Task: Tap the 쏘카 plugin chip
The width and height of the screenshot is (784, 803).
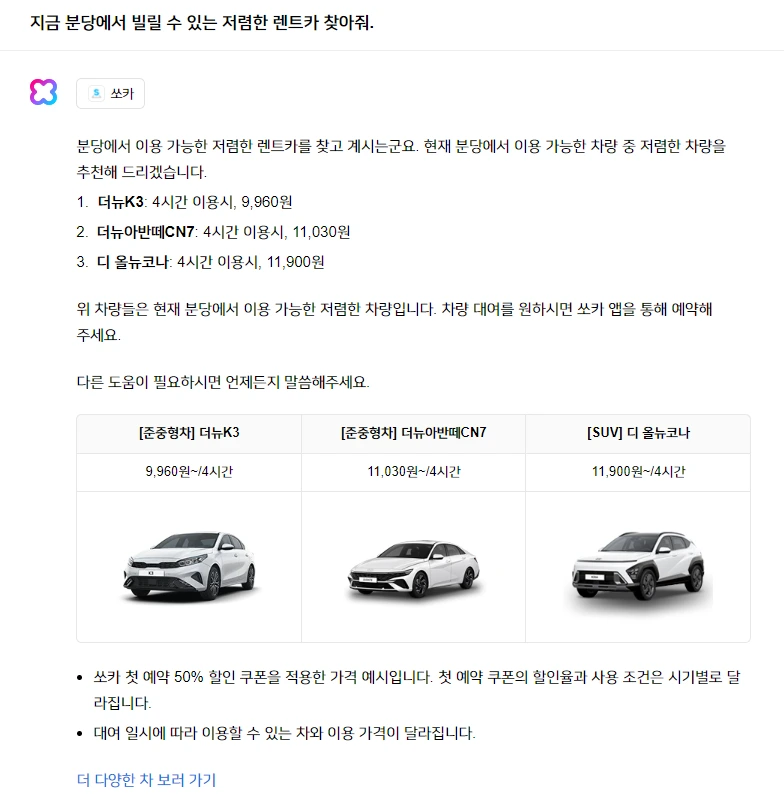Action: click(x=110, y=93)
